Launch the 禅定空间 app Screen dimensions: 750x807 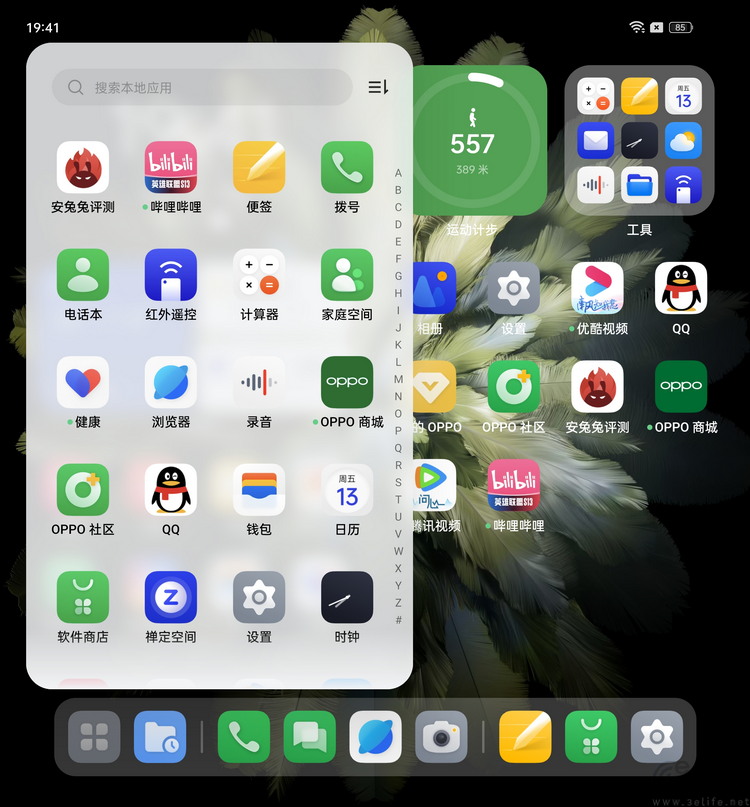tap(171, 598)
